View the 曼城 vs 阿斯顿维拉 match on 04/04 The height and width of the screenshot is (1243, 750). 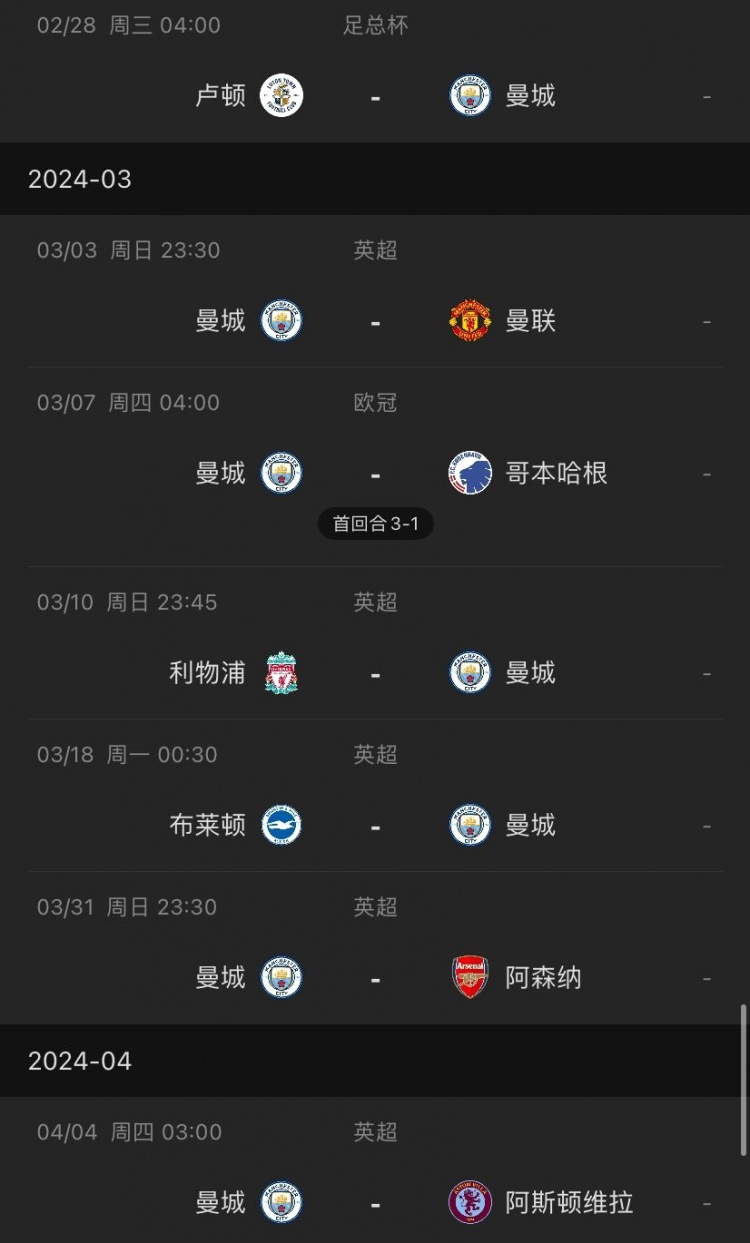pyautogui.click(x=375, y=1202)
